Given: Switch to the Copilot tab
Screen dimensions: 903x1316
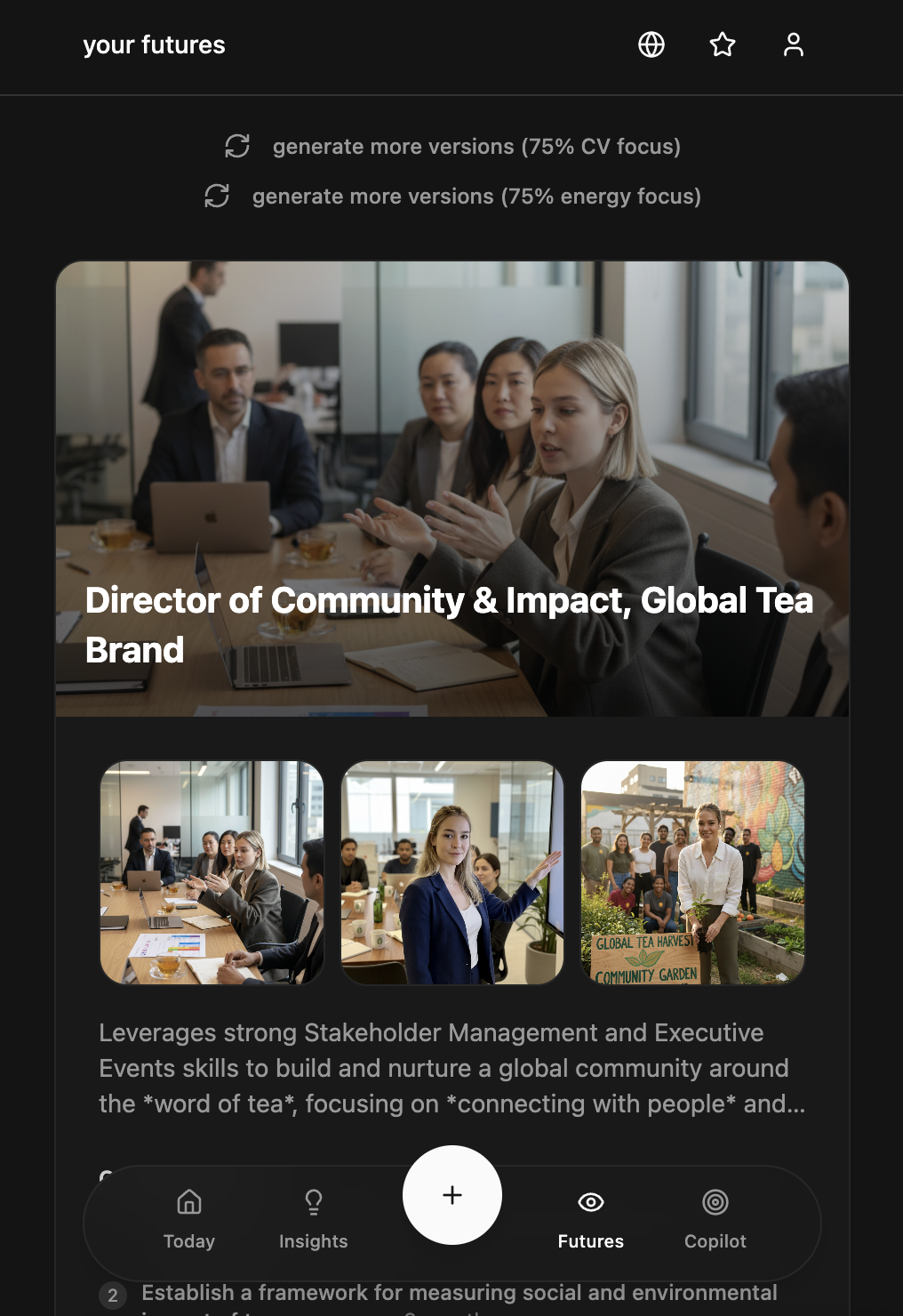Looking at the screenshot, I should 715,1220.
